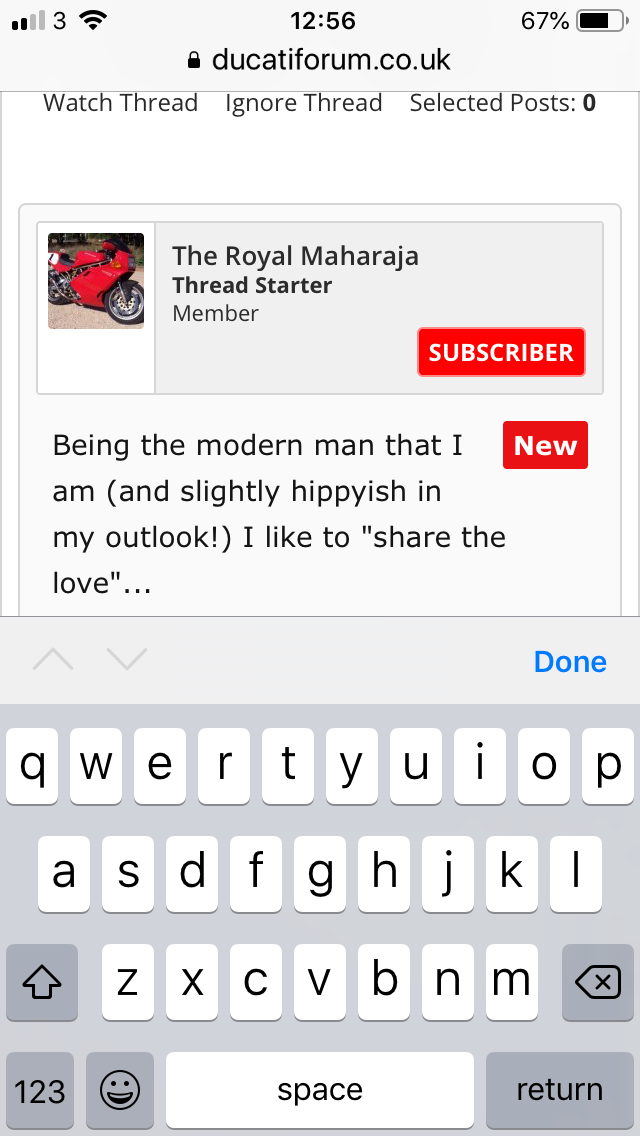
Task: Select Ignore Thread link
Action: click(304, 103)
